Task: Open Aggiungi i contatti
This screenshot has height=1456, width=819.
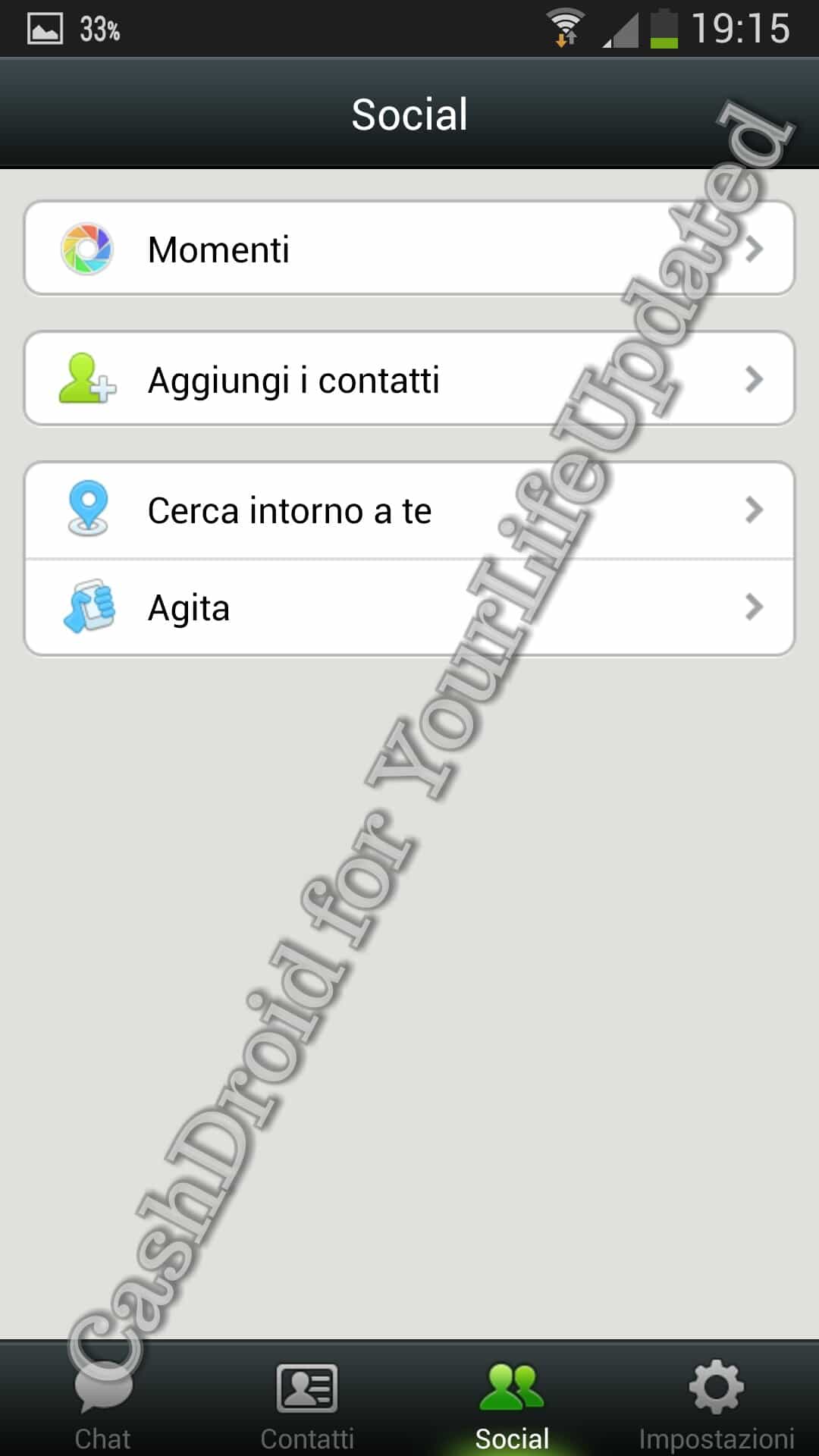Action: point(409,379)
